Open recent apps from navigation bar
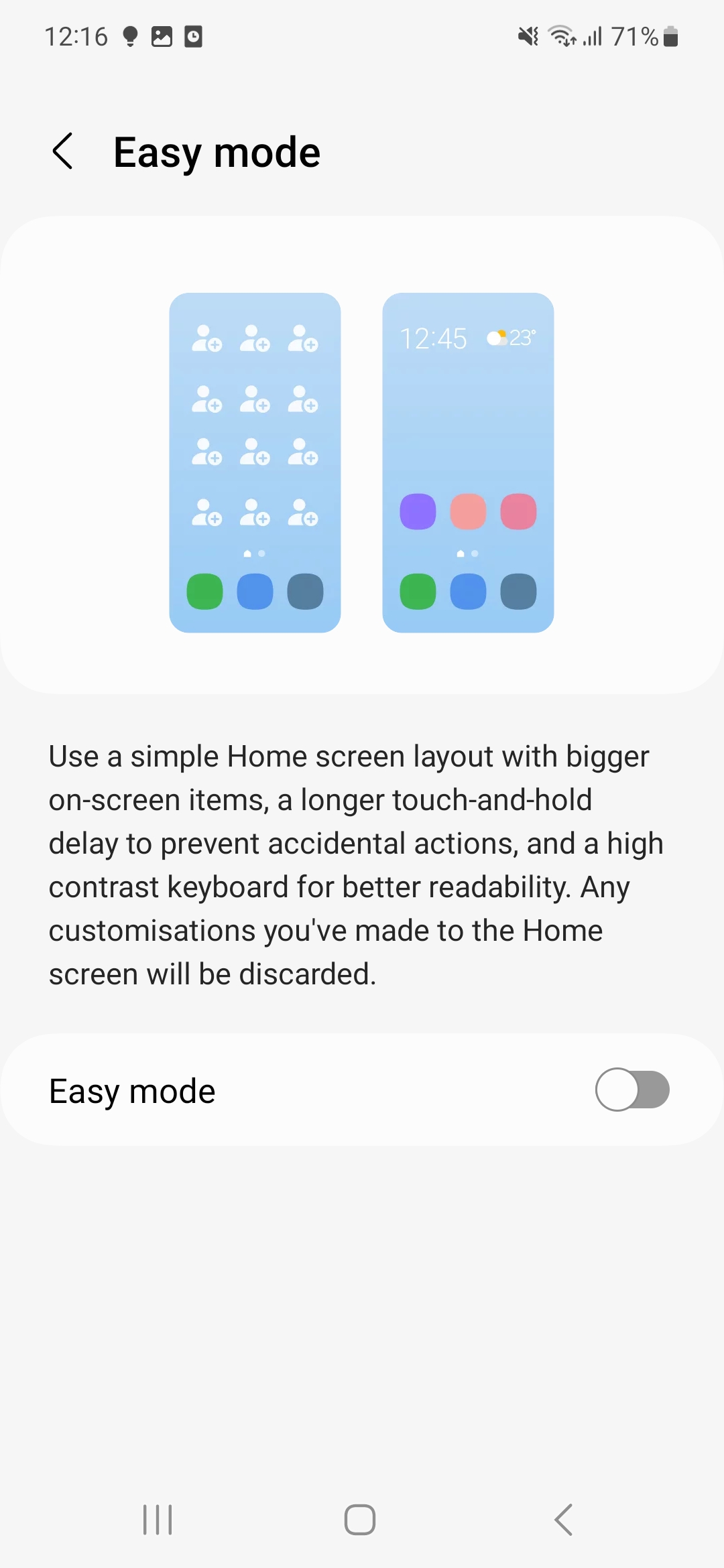Screen dimensions: 724x1568 coord(158,1519)
